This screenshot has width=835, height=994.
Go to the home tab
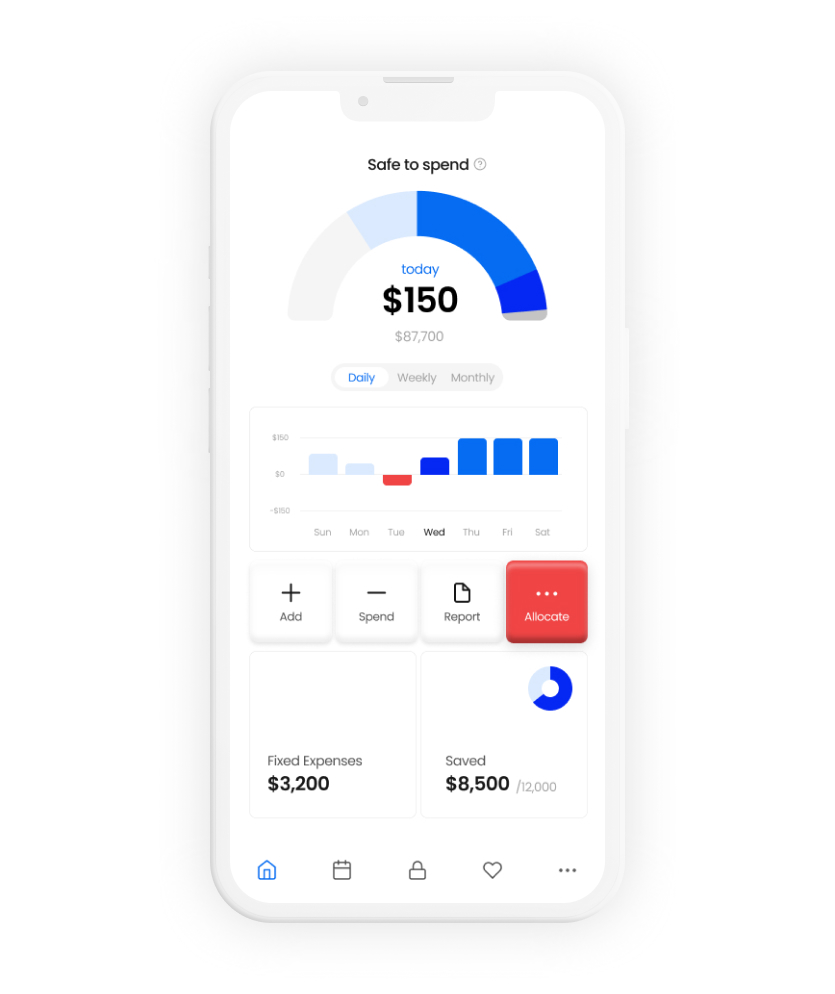click(267, 870)
